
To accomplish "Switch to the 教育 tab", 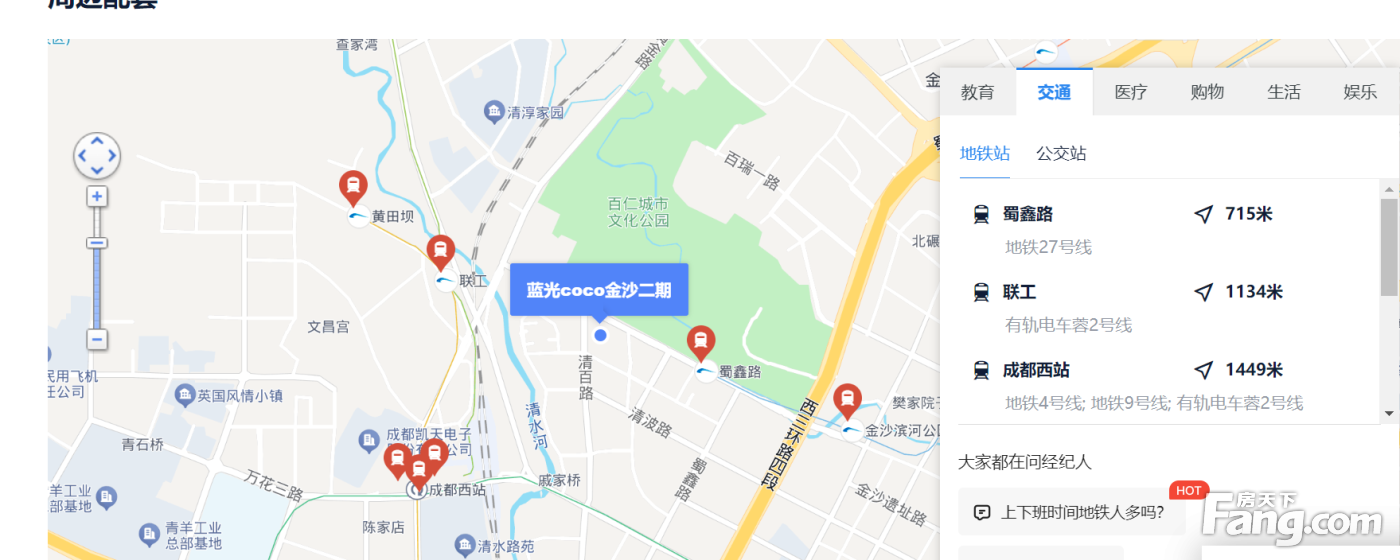I will (x=978, y=92).
